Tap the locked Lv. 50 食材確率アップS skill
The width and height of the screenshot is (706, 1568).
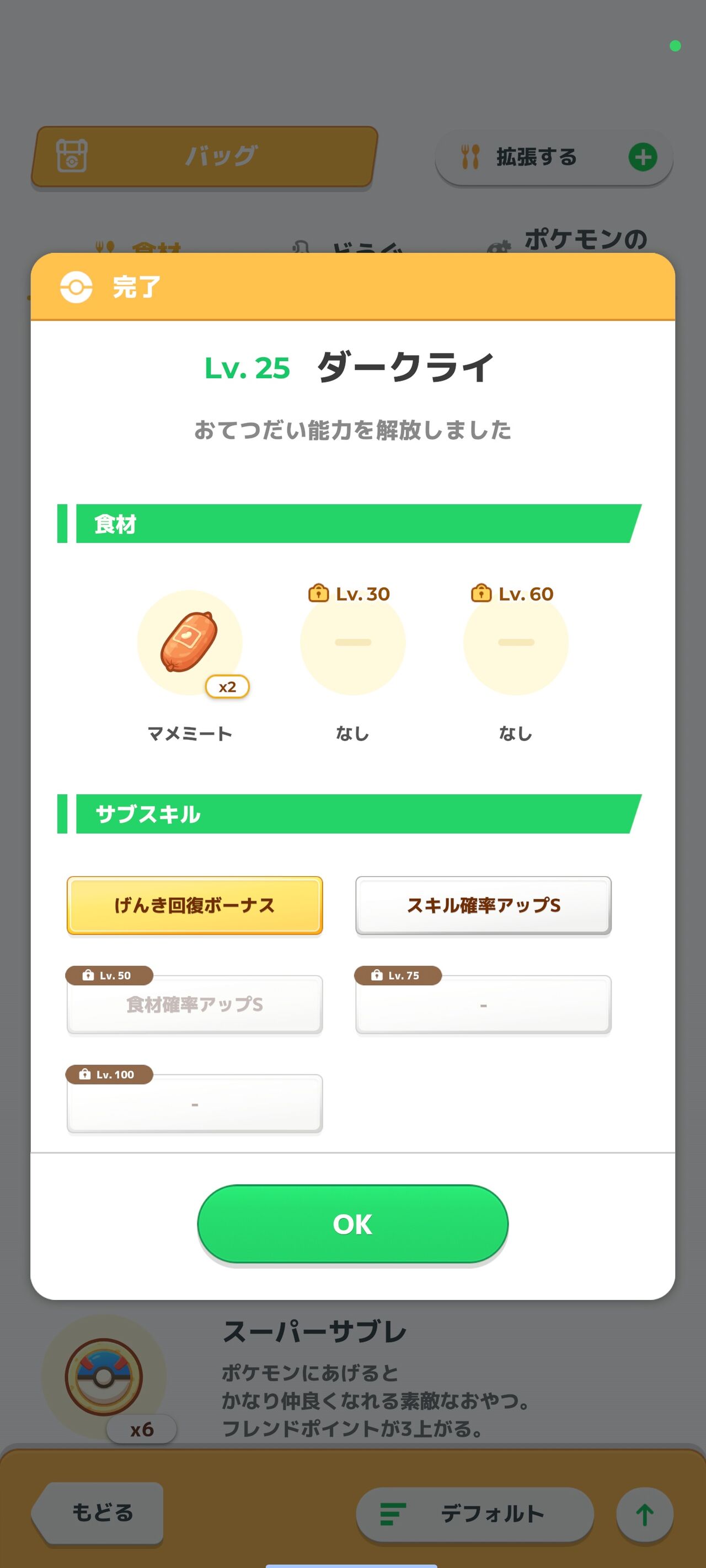click(x=194, y=1004)
